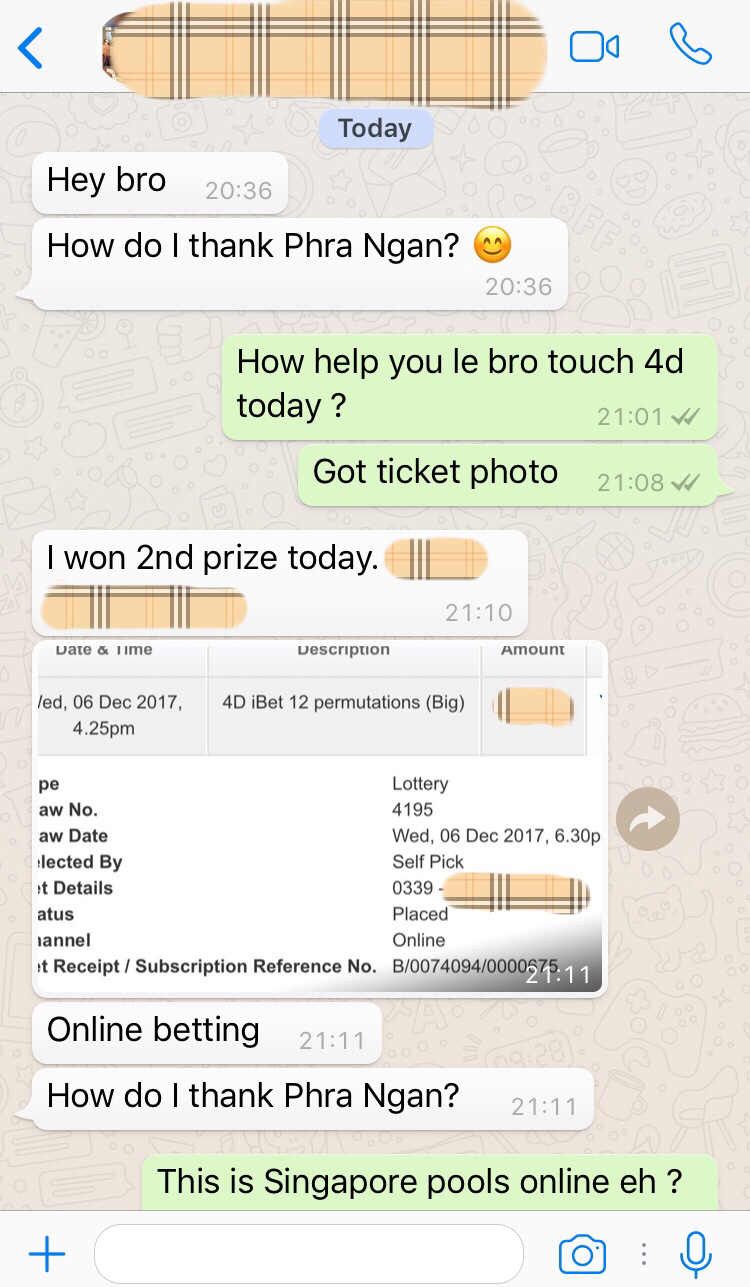The image size is (750, 1287).
Task: Open the contact info header
Action: click(325, 48)
